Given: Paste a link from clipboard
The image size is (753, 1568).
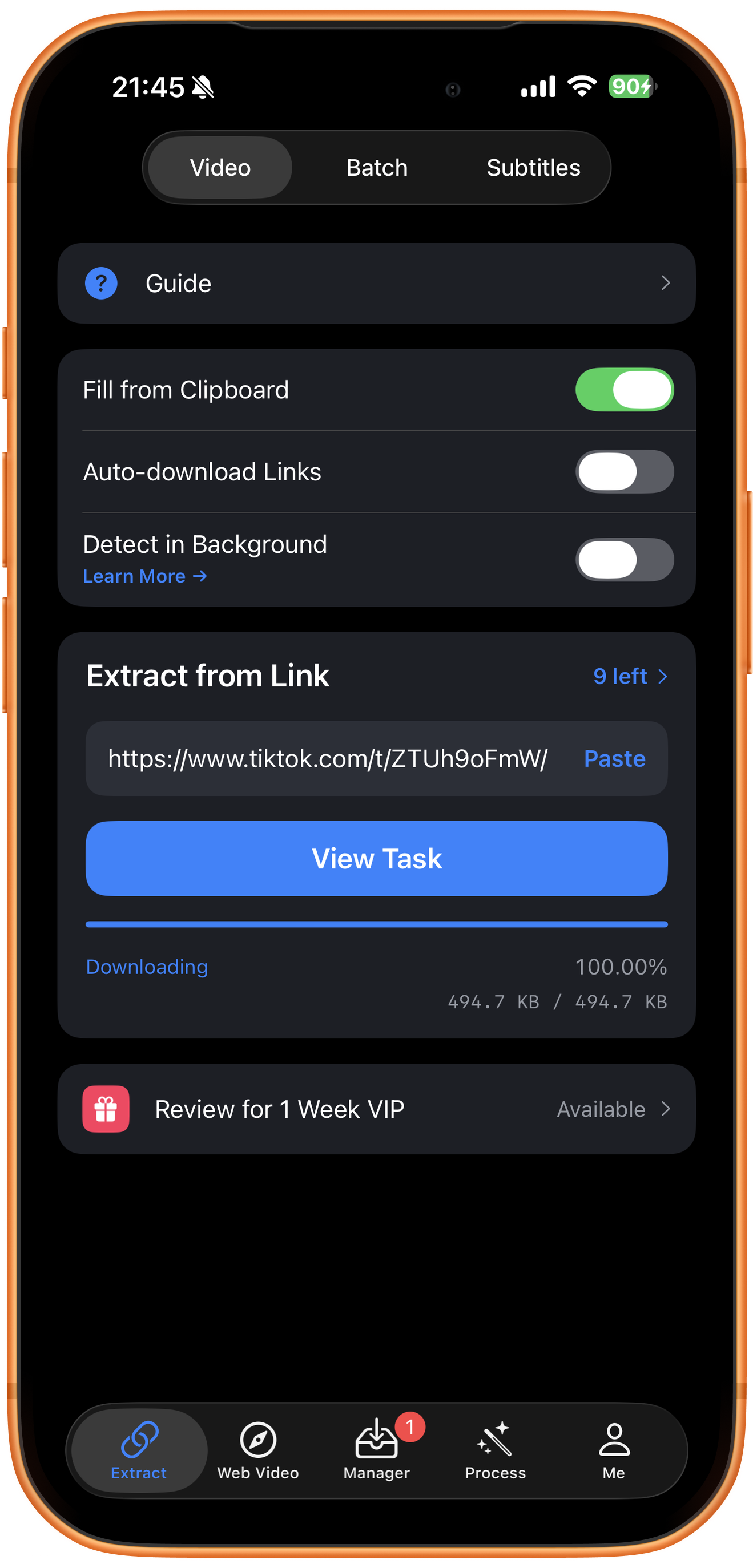Looking at the screenshot, I should click(x=614, y=758).
